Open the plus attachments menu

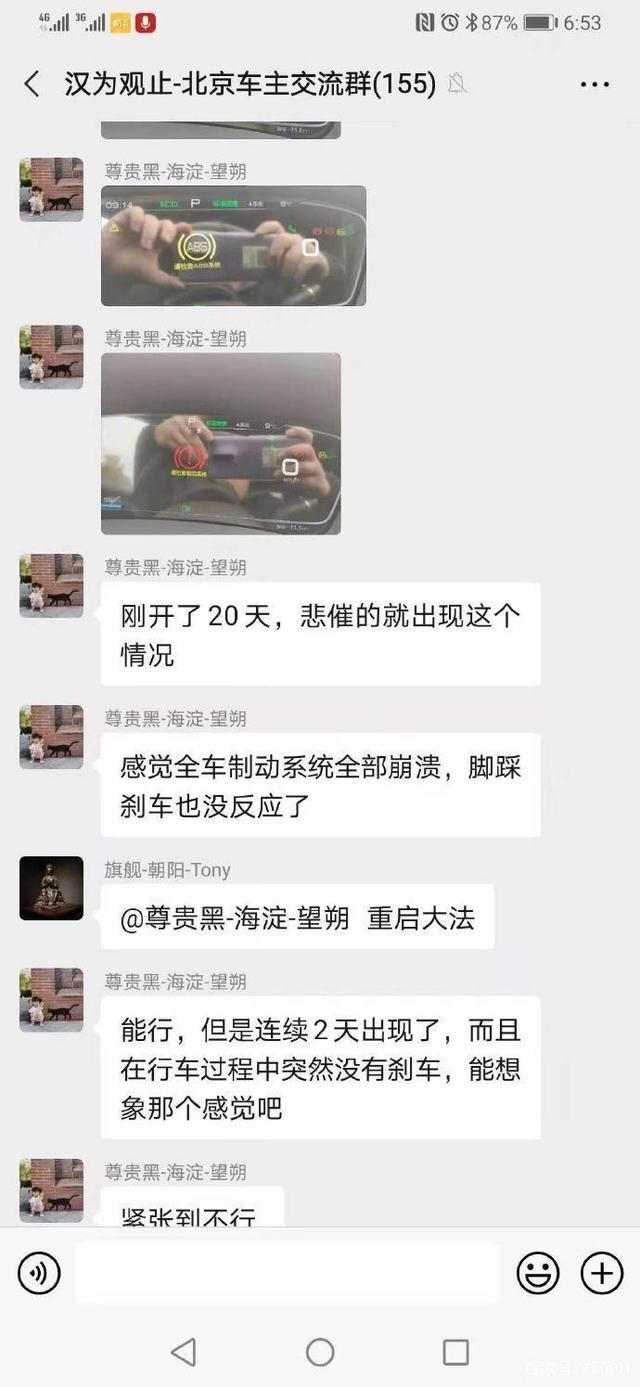point(602,1273)
